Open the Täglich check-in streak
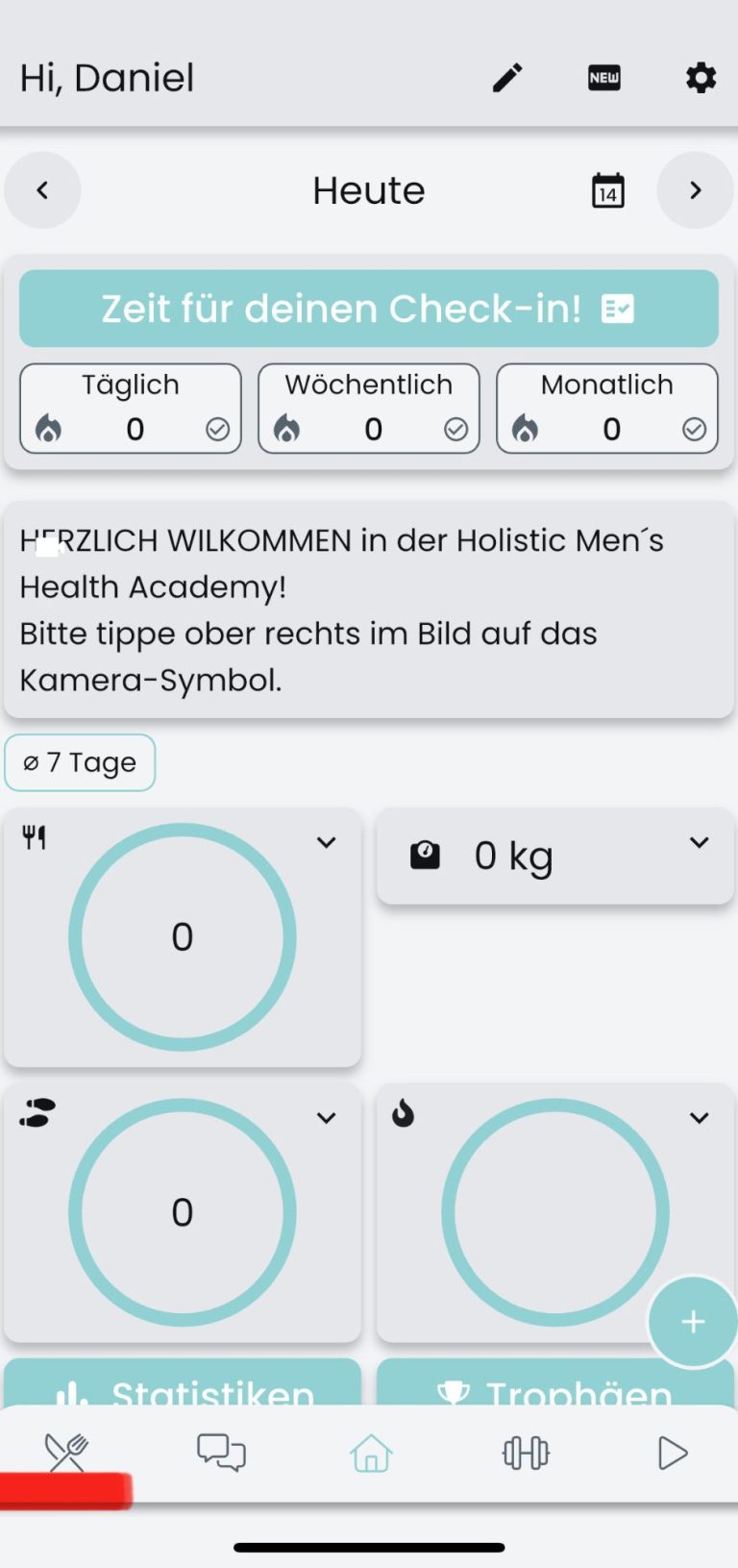 click(x=131, y=409)
